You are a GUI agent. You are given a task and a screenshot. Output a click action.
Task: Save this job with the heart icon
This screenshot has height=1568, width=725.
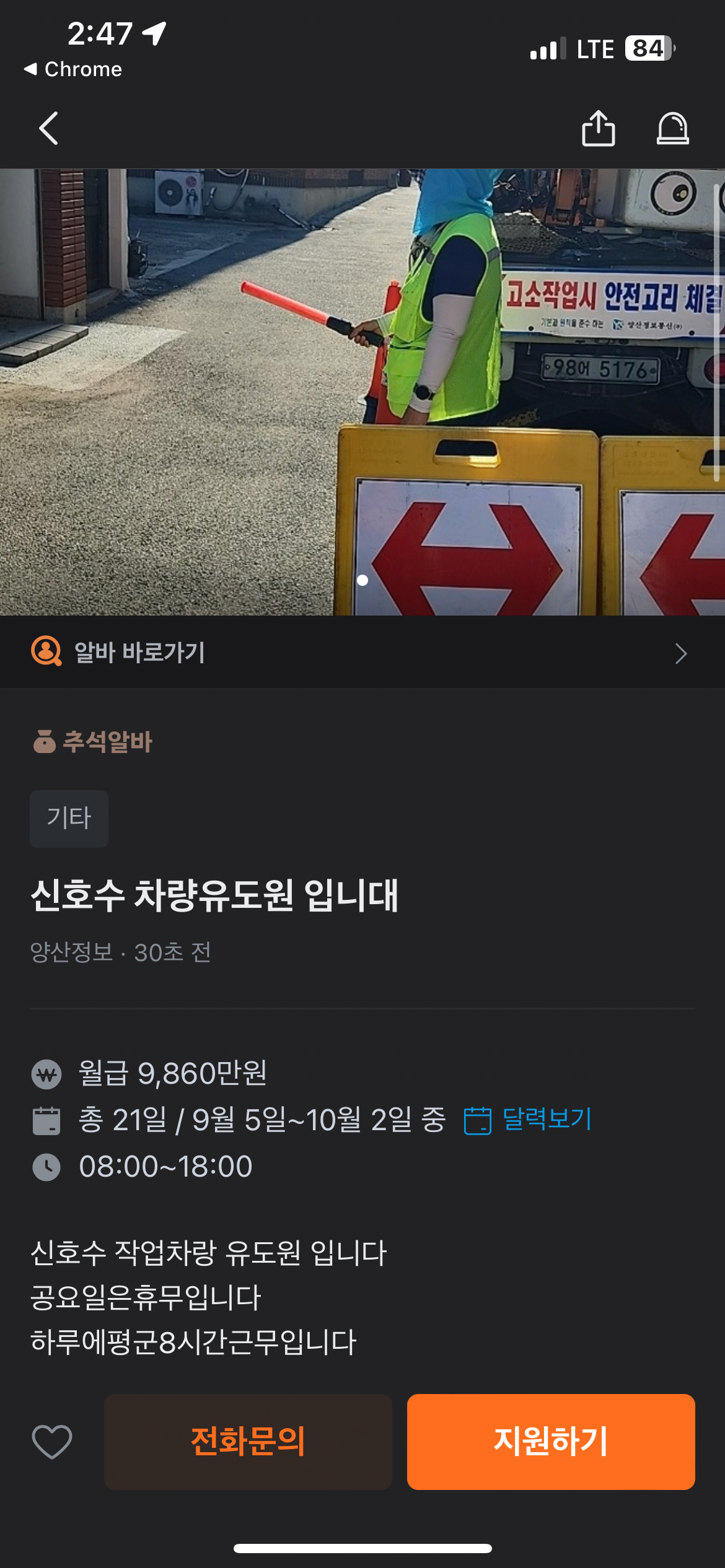(52, 1442)
